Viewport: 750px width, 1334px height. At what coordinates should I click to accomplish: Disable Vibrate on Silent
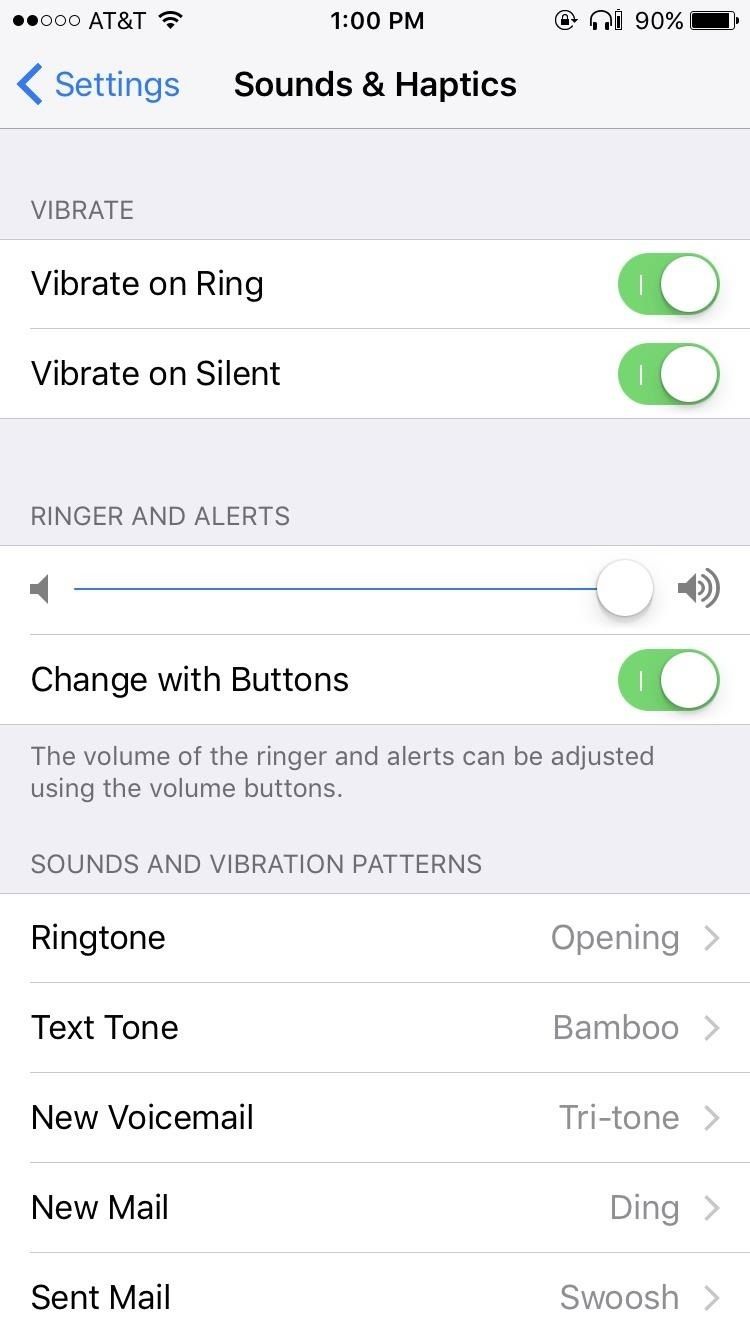coord(668,374)
